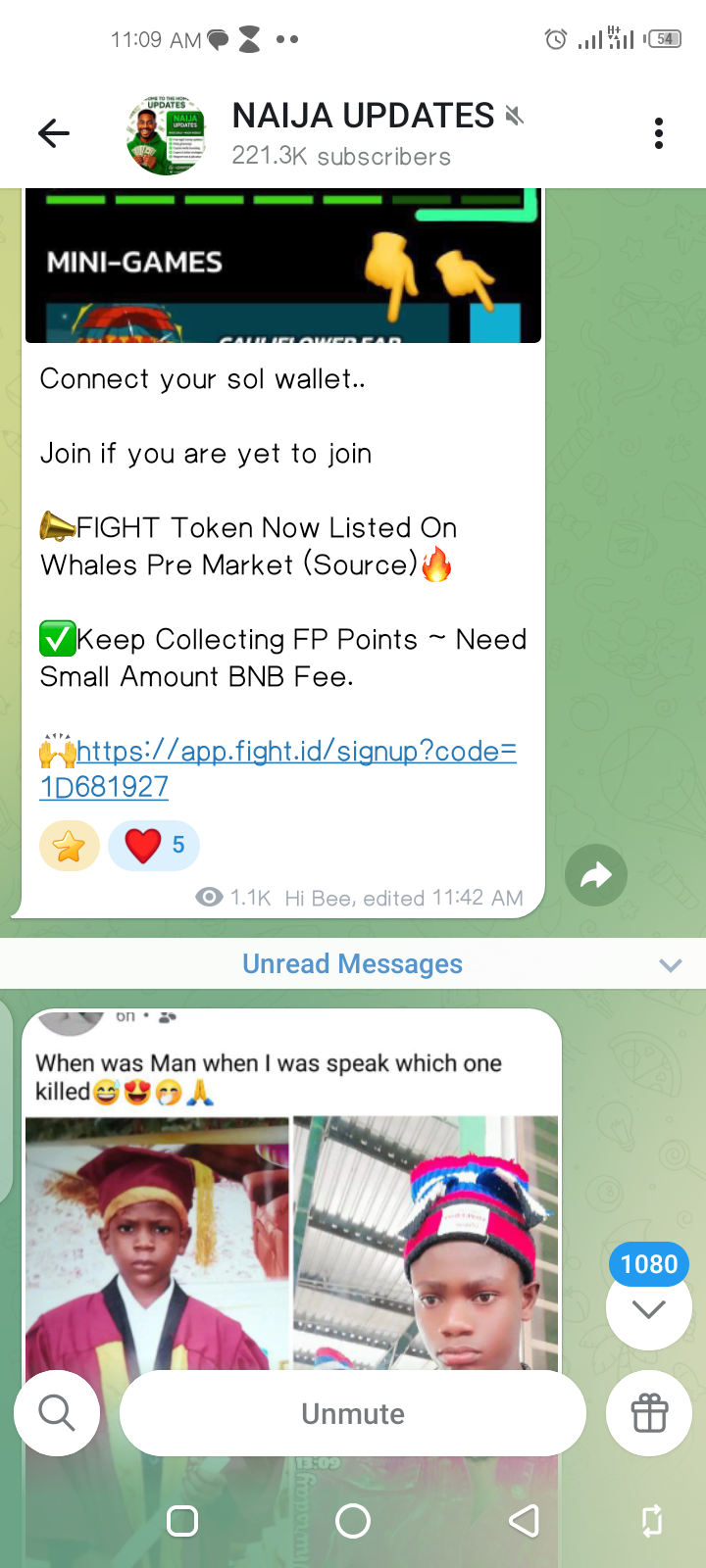Open the gift button

tap(649, 1413)
